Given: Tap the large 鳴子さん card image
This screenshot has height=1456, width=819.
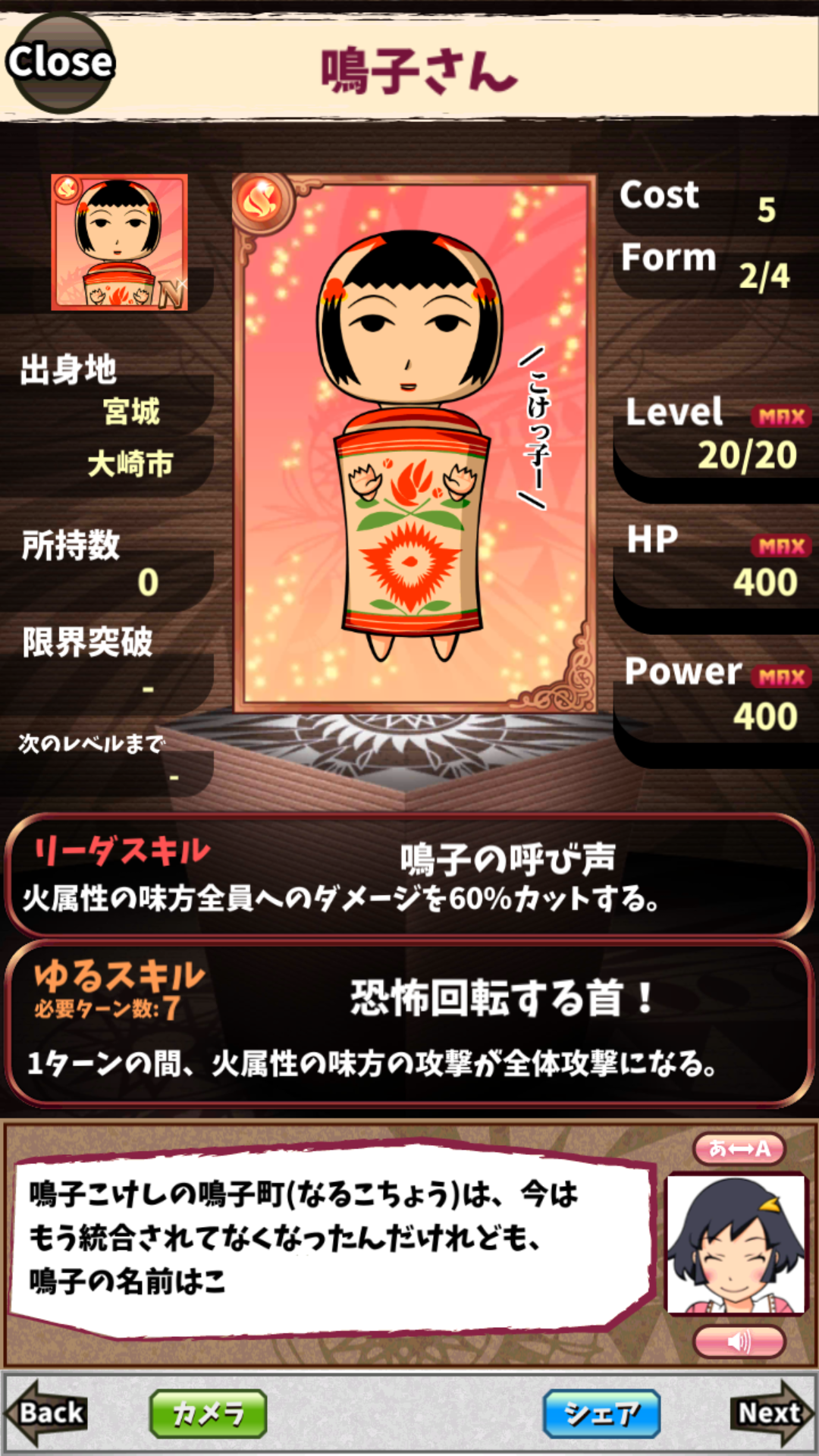Looking at the screenshot, I should coord(414,444).
